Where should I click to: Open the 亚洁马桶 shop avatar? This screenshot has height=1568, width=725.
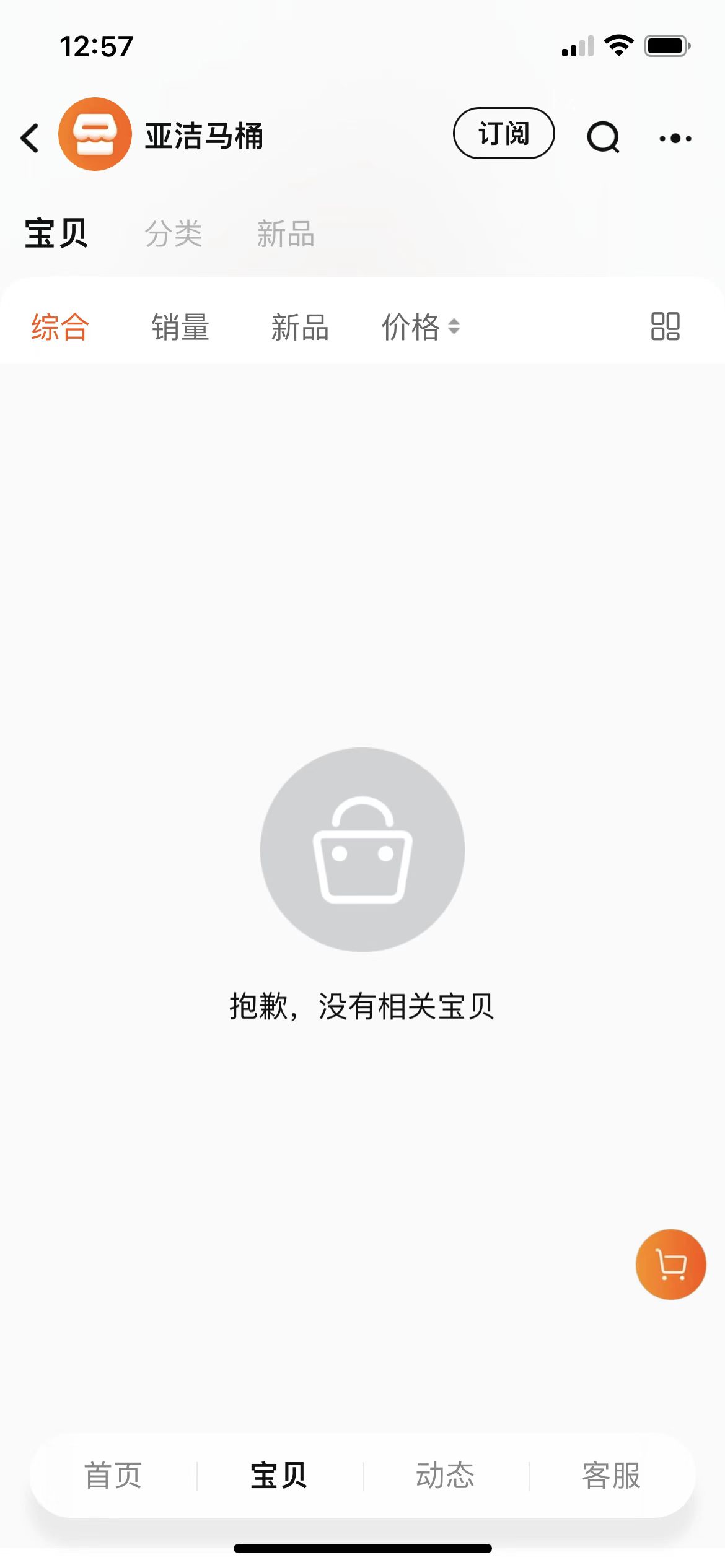click(95, 134)
